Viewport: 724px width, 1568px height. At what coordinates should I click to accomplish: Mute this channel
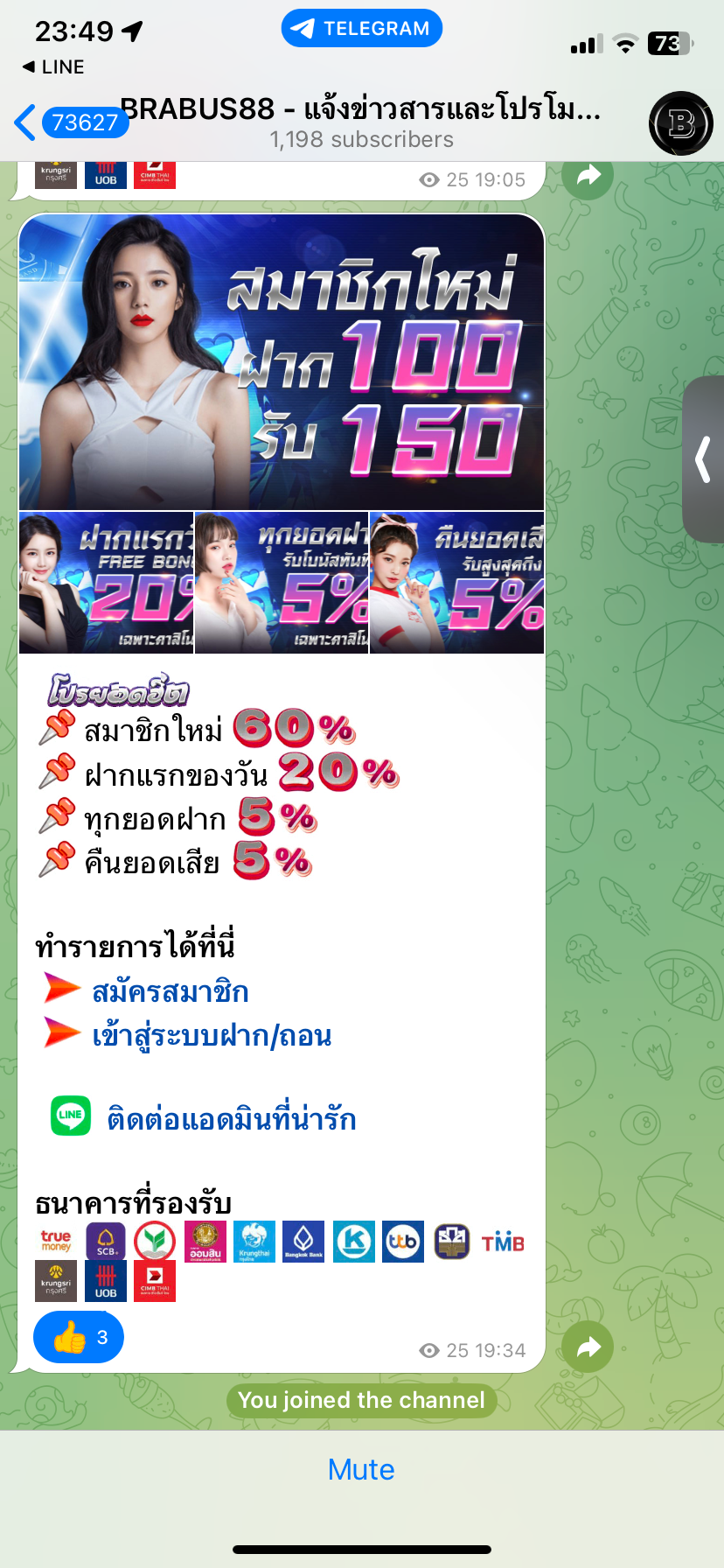click(361, 1469)
